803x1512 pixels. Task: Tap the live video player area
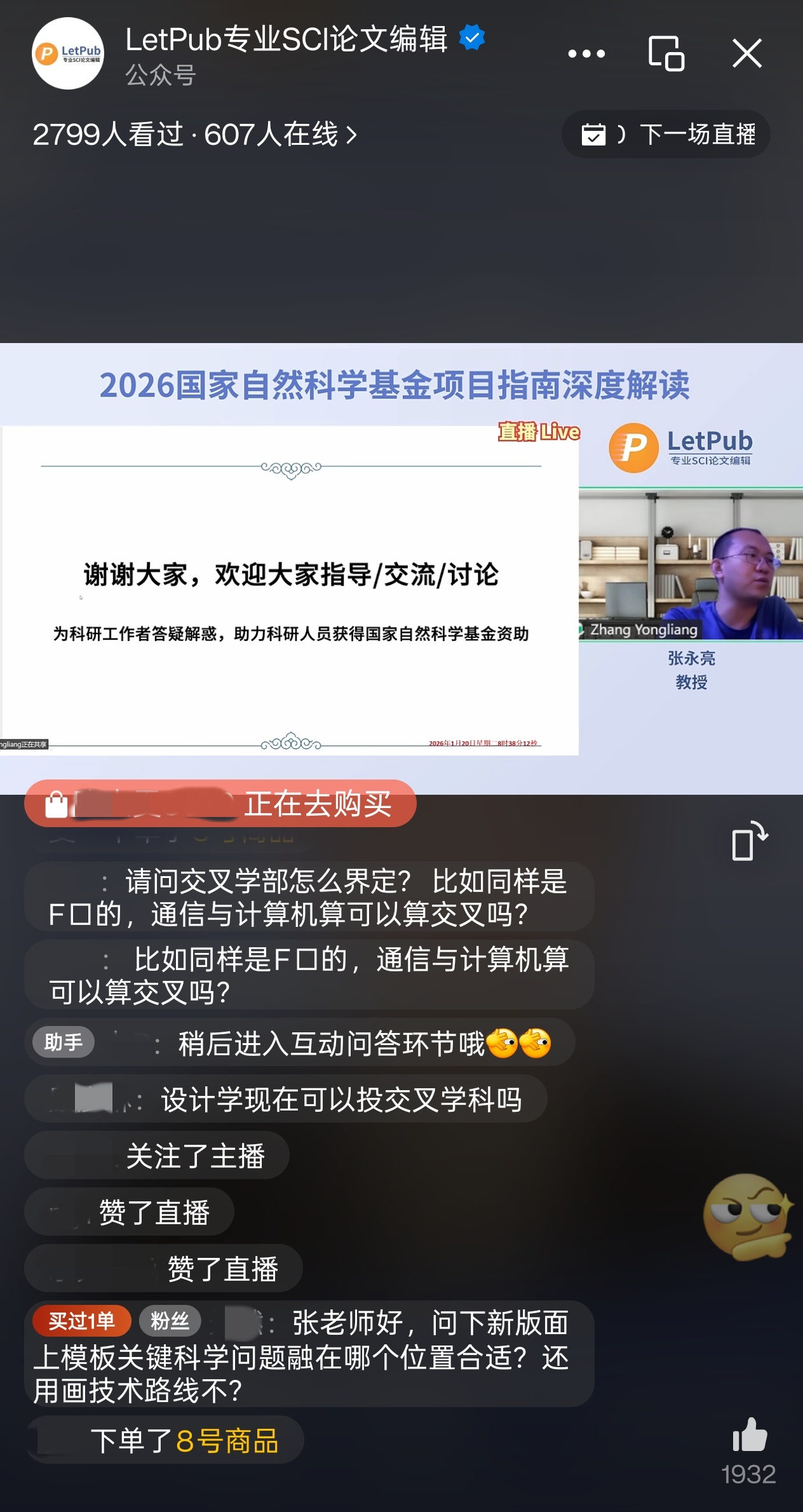click(x=402, y=569)
